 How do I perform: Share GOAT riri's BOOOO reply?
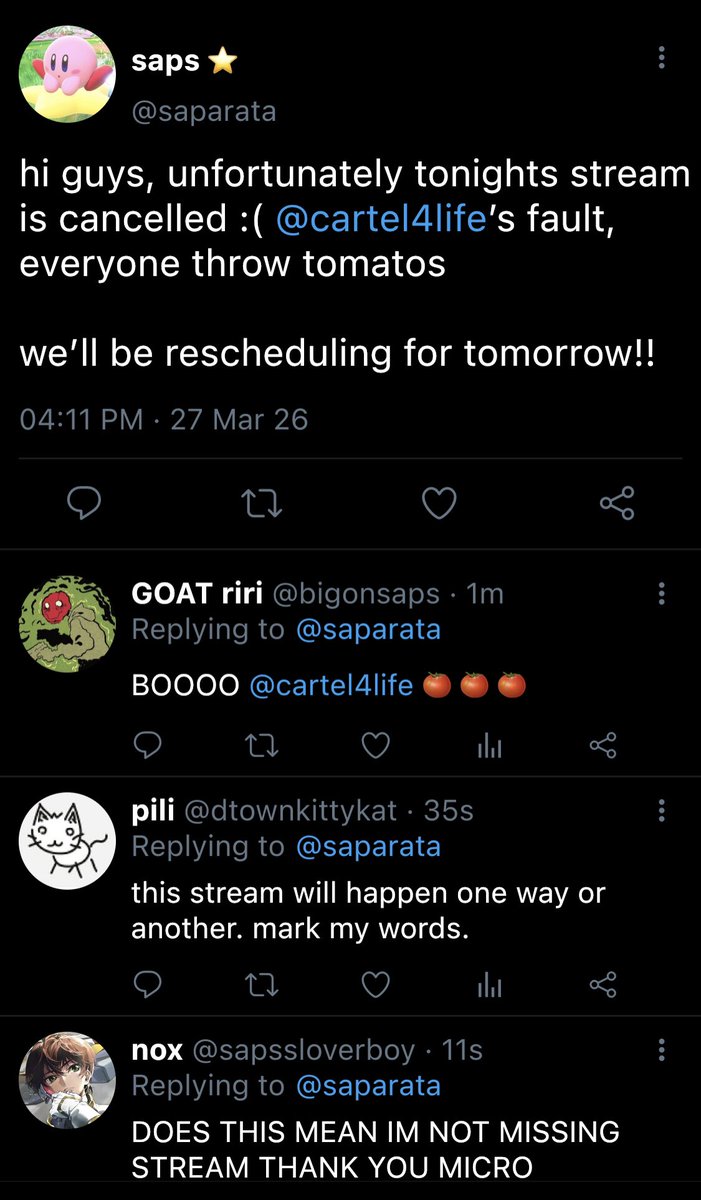pos(603,744)
